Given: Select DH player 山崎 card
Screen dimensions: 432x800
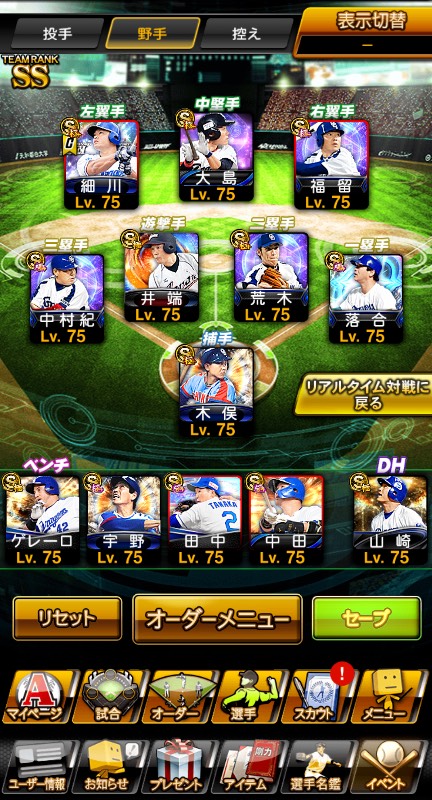Looking at the screenshot, I should 390,519.
